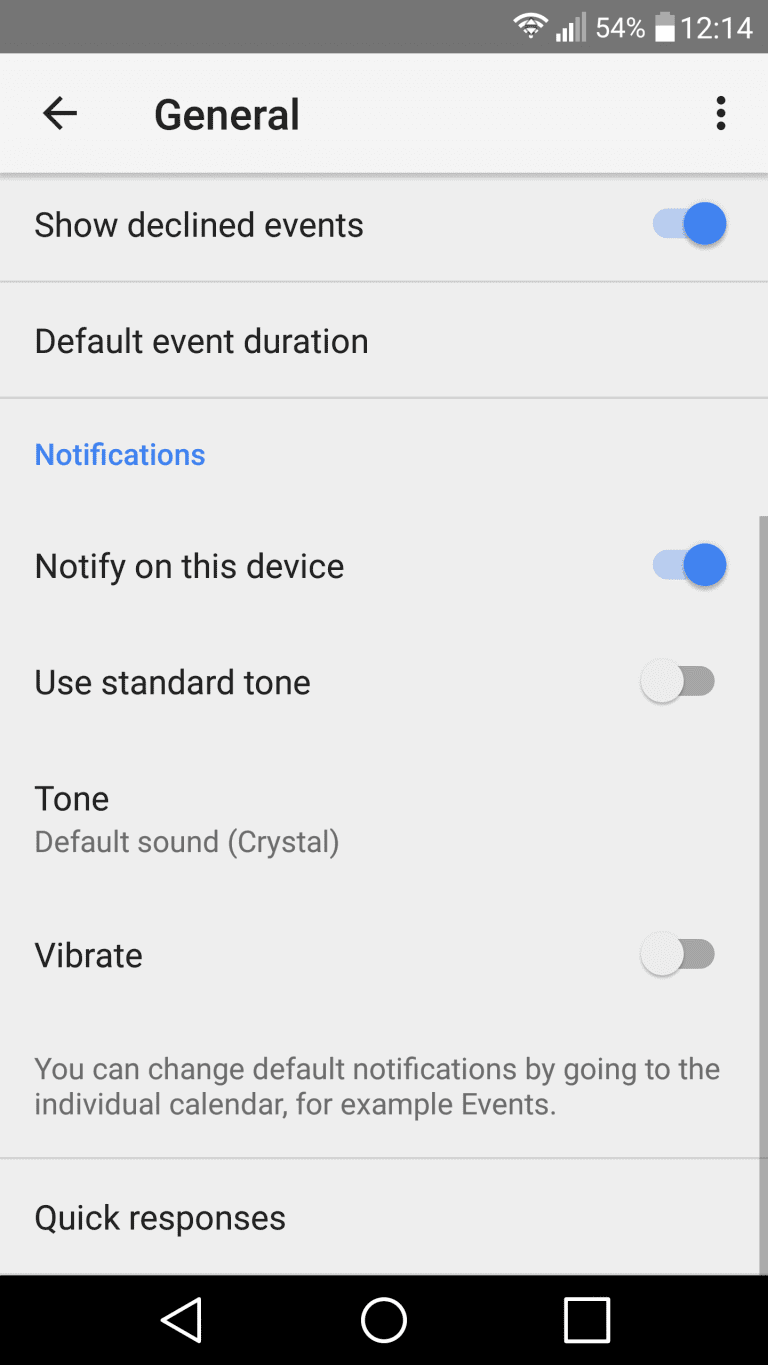Open recent apps from navigation bar

pos(587,1320)
